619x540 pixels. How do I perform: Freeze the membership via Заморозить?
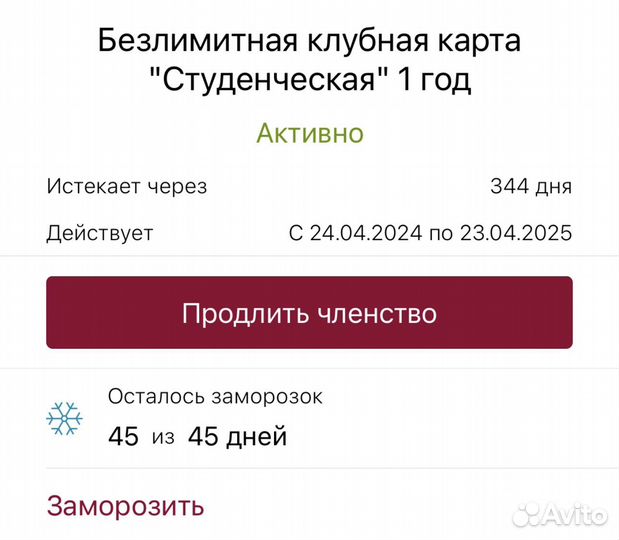pos(125,505)
